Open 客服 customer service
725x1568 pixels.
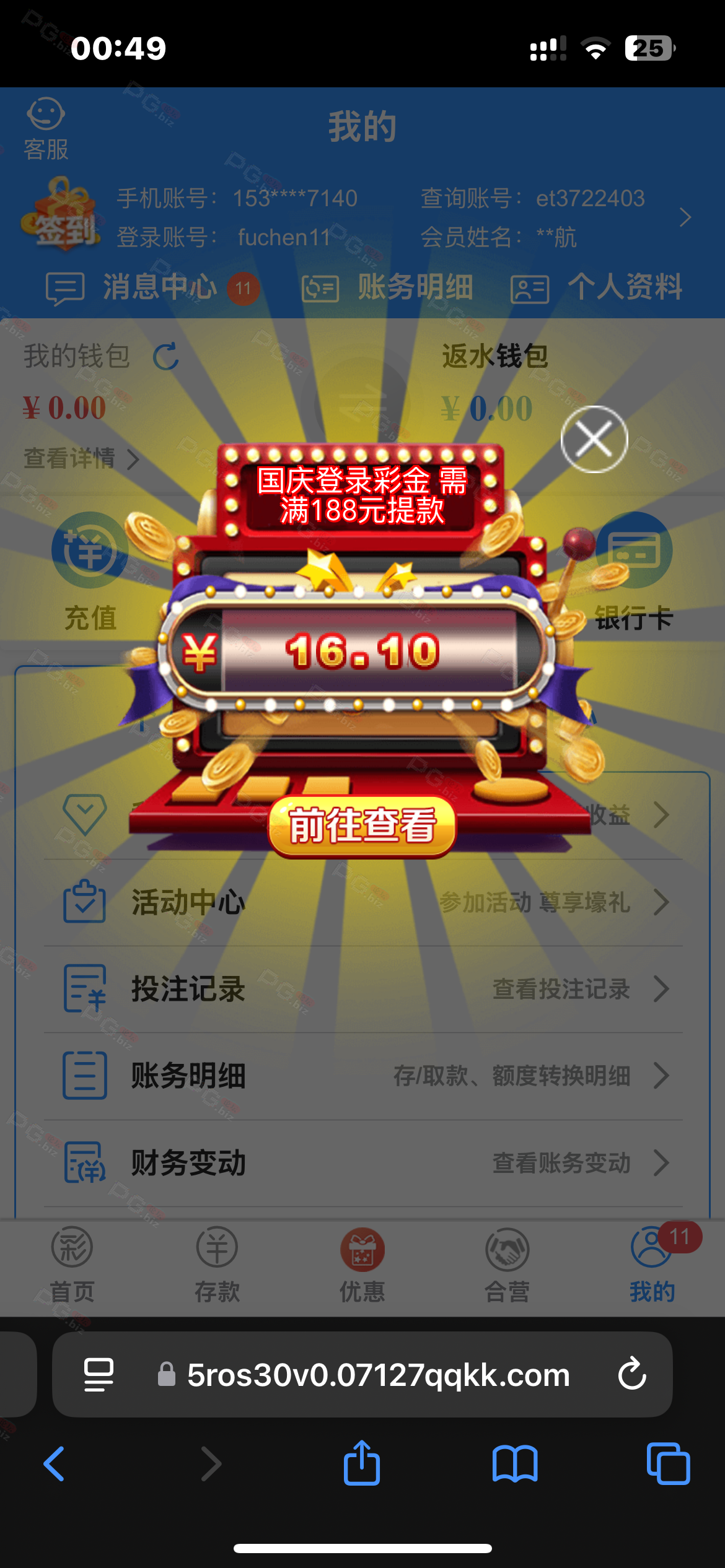46,128
